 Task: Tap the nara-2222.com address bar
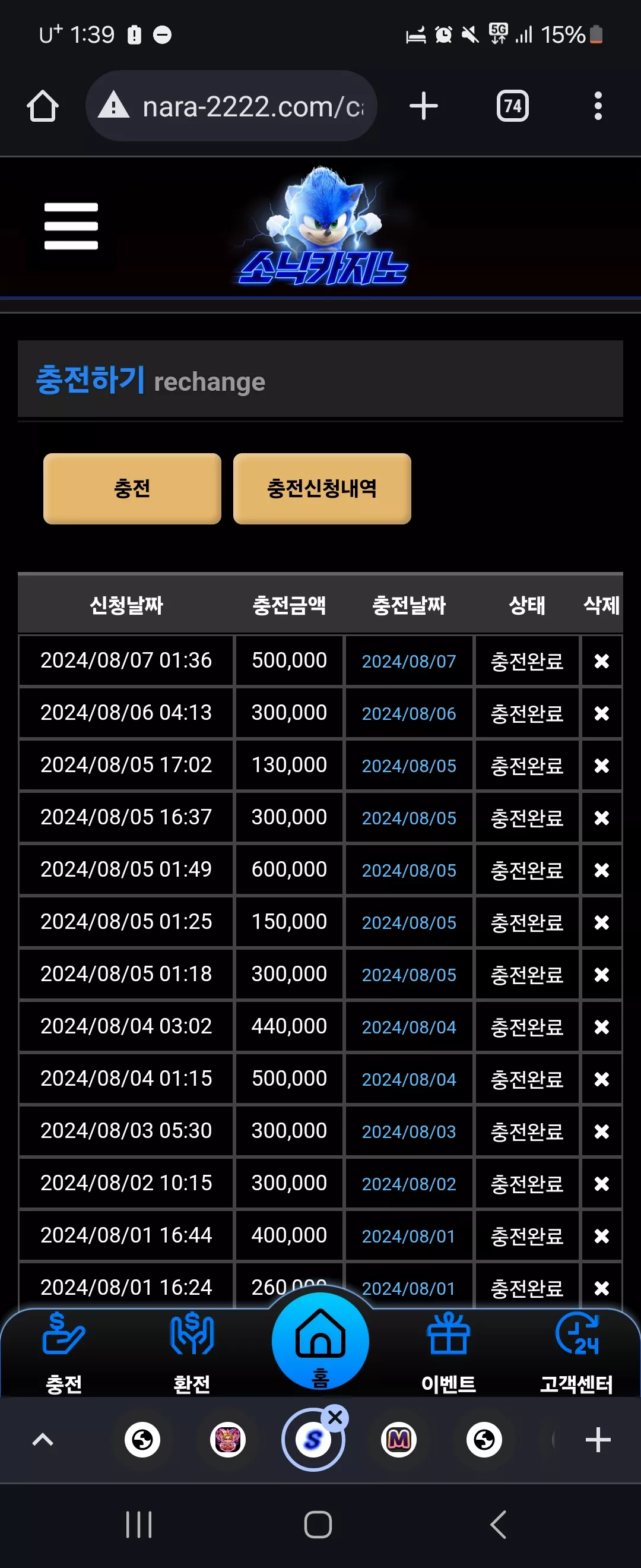pyautogui.click(x=231, y=106)
